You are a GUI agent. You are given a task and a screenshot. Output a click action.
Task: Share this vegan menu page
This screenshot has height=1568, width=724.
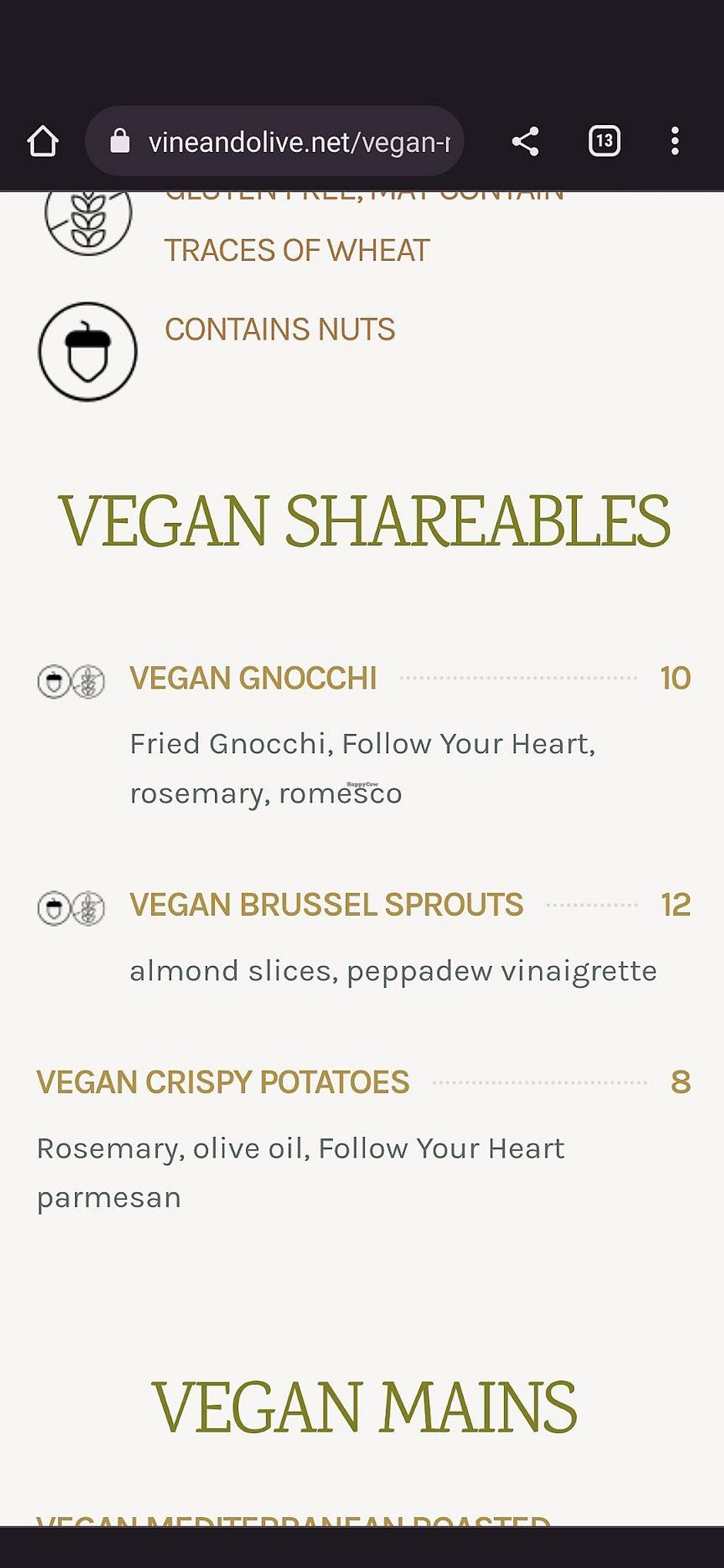[525, 141]
